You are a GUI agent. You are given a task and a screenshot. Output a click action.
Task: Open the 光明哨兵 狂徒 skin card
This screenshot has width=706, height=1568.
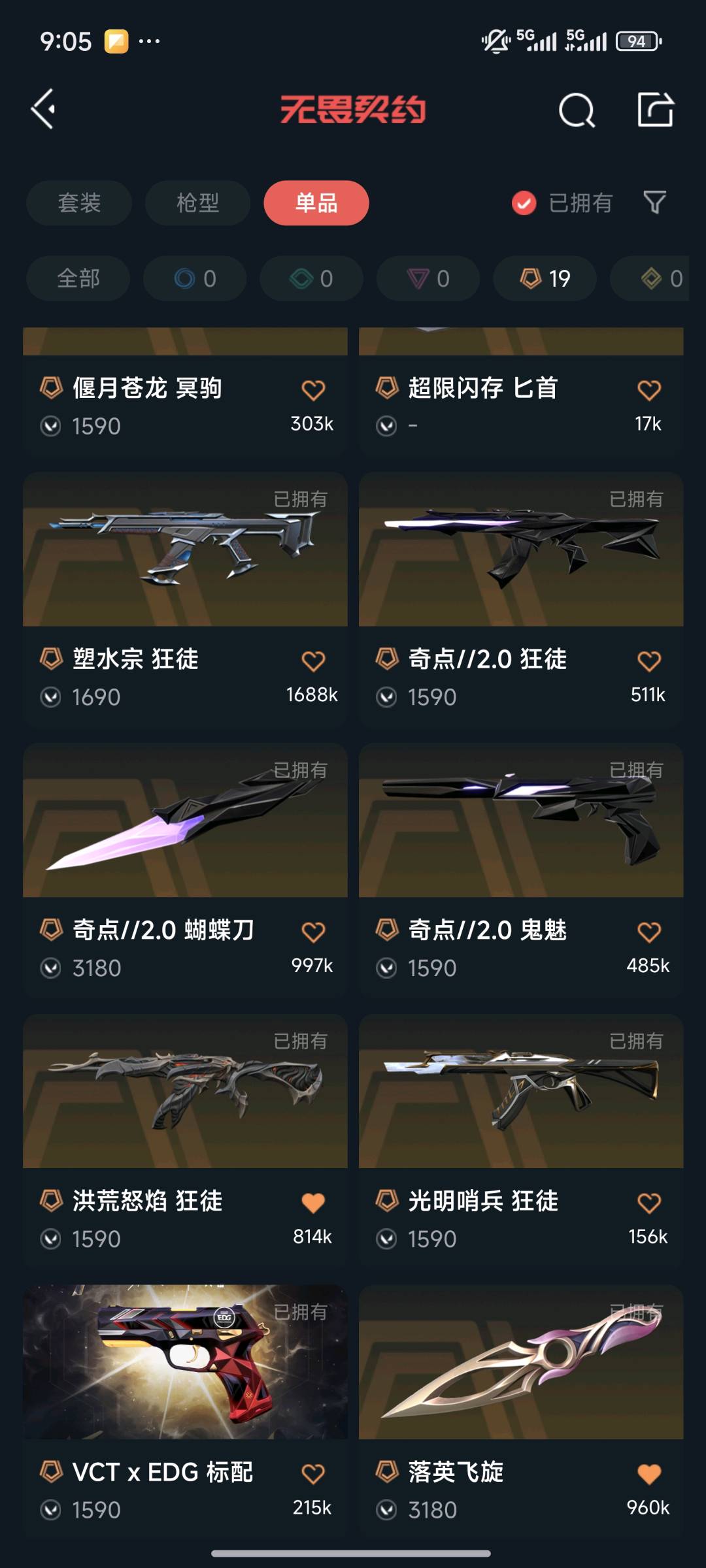tap(521, 1139)
